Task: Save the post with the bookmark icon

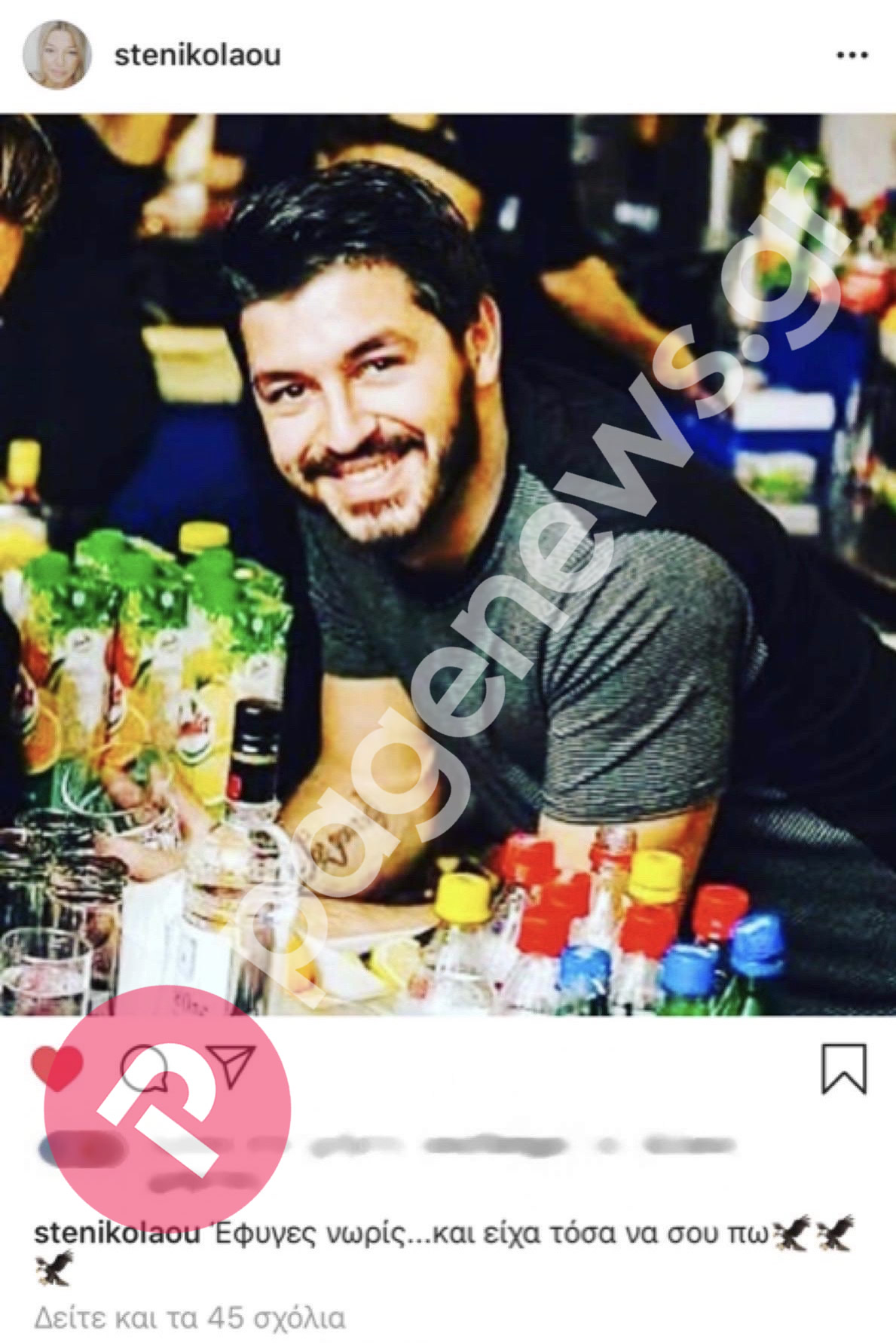Action: [x=843, y=1068]
